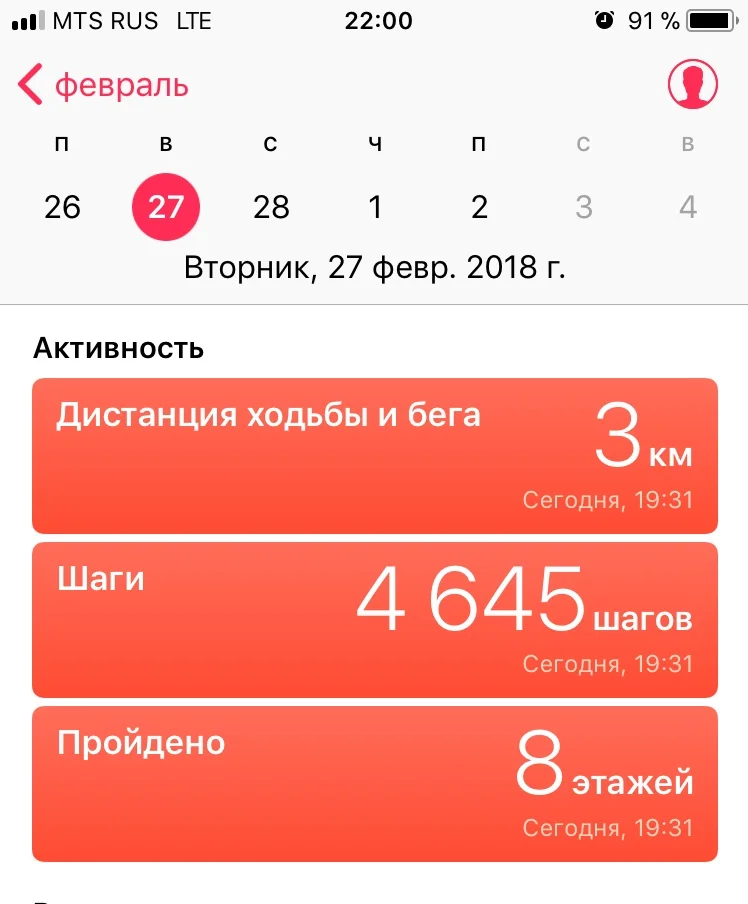Select the highlighted date 27
This screenshot has width=748, height=904.
(166, 207)
